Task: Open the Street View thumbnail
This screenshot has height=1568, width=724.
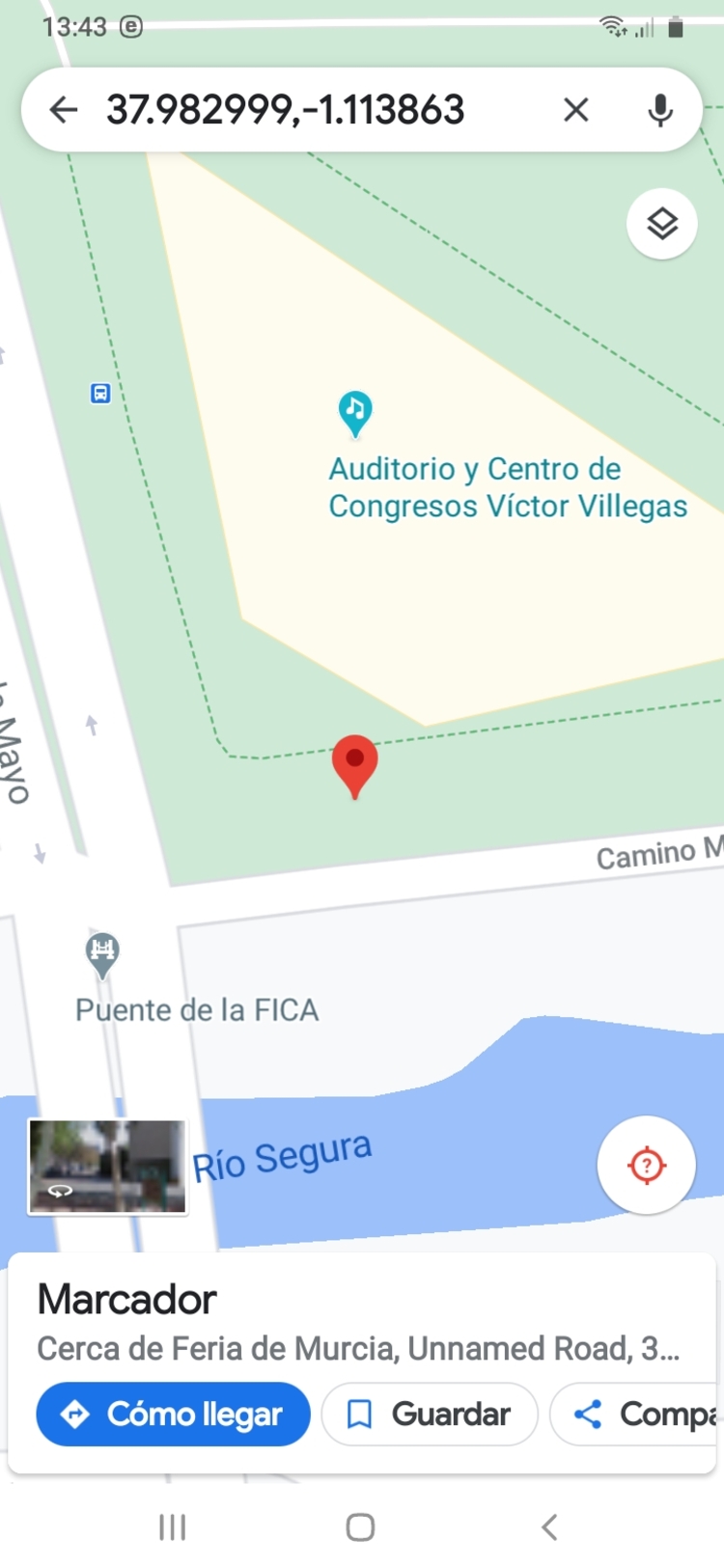Action: click(x=107, y=1166)
